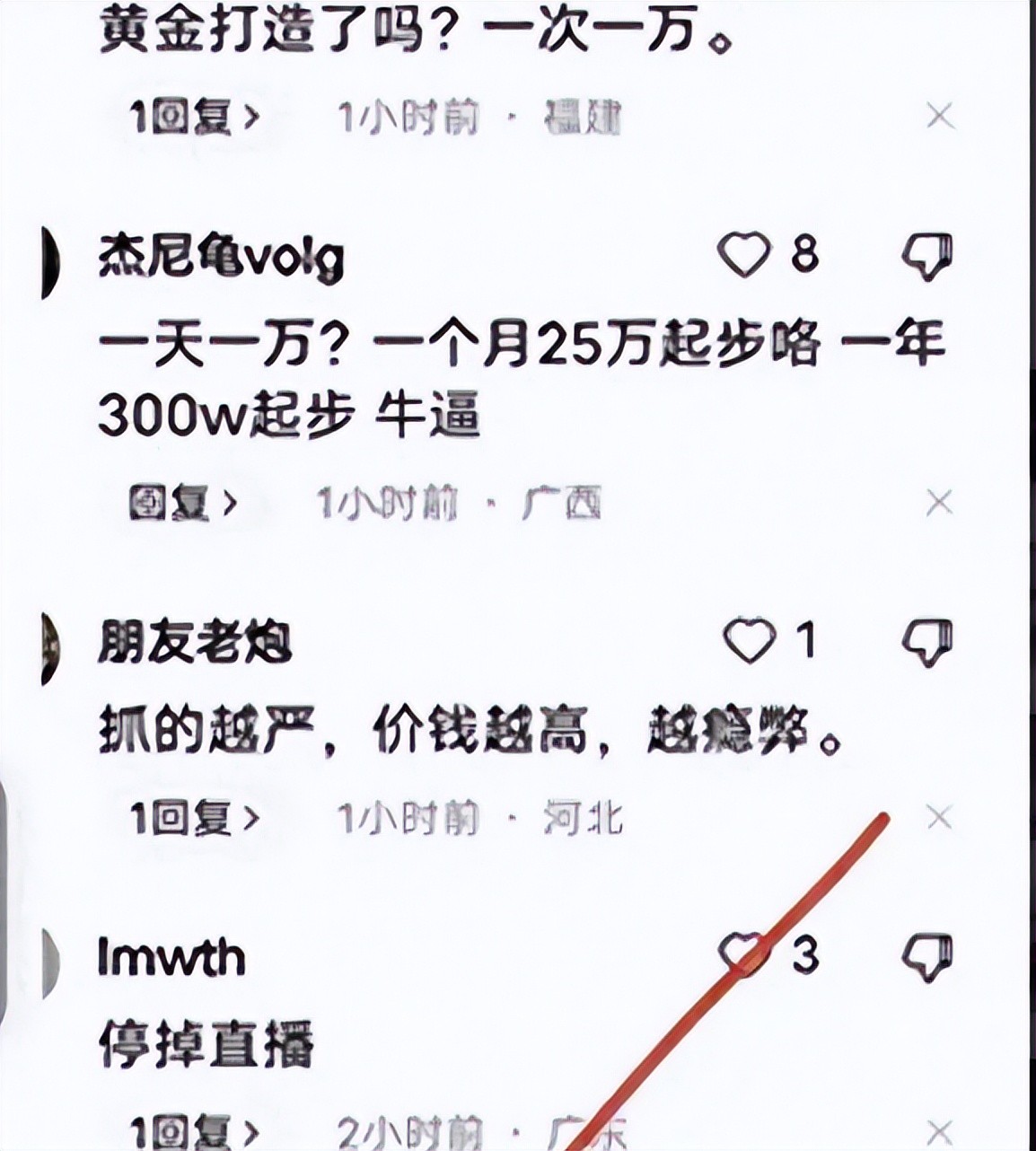Dismiss the 河北 comment with X

[x=939, y=817]
